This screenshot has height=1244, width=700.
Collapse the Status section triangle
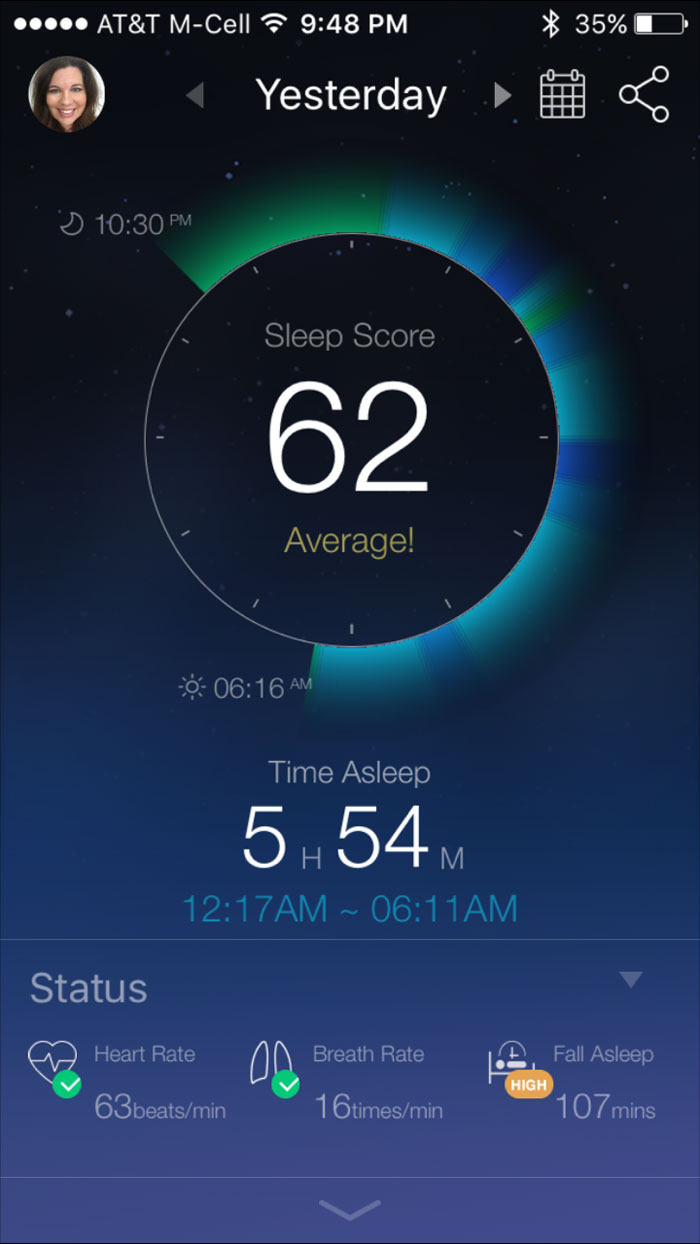[630, 979]
